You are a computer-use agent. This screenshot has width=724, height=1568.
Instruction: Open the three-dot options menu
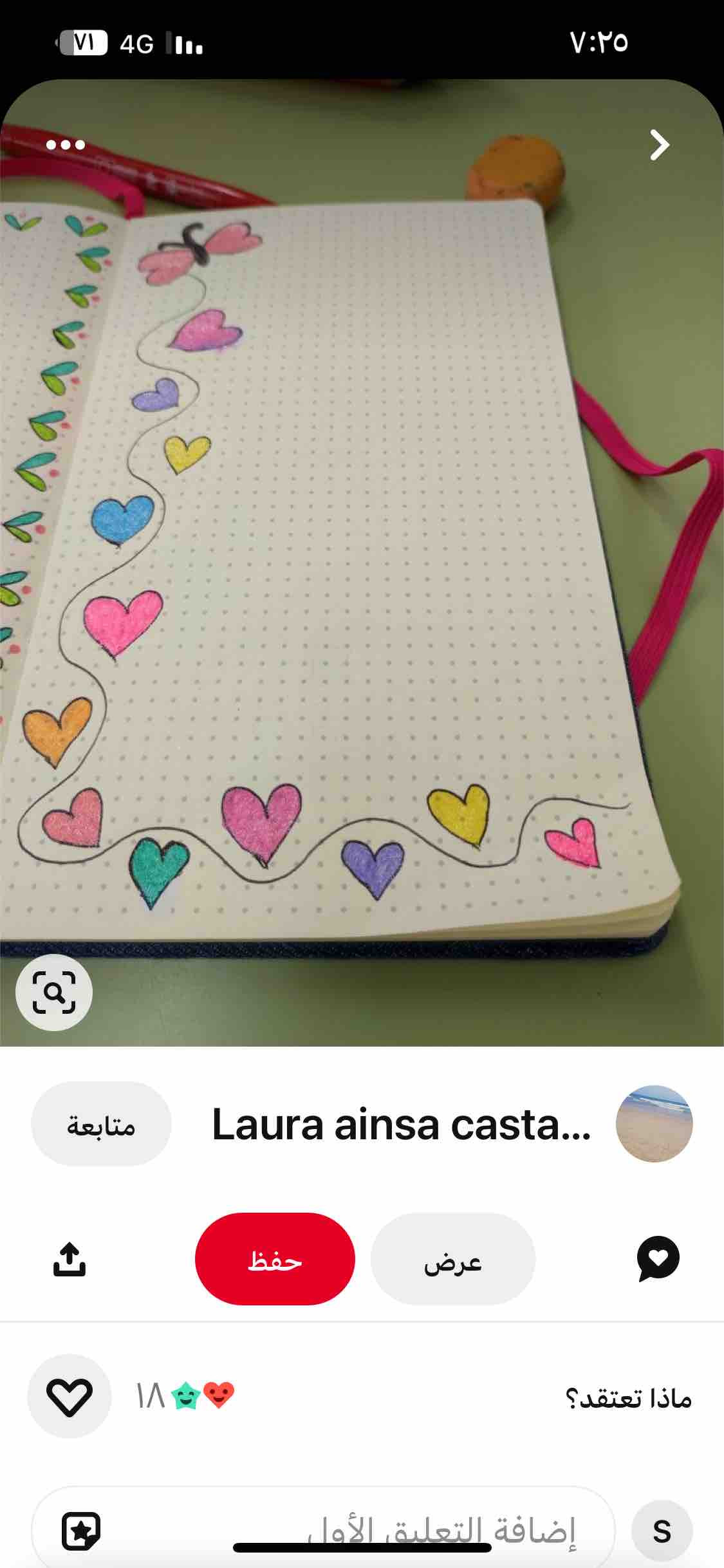(x=66, y=145)
